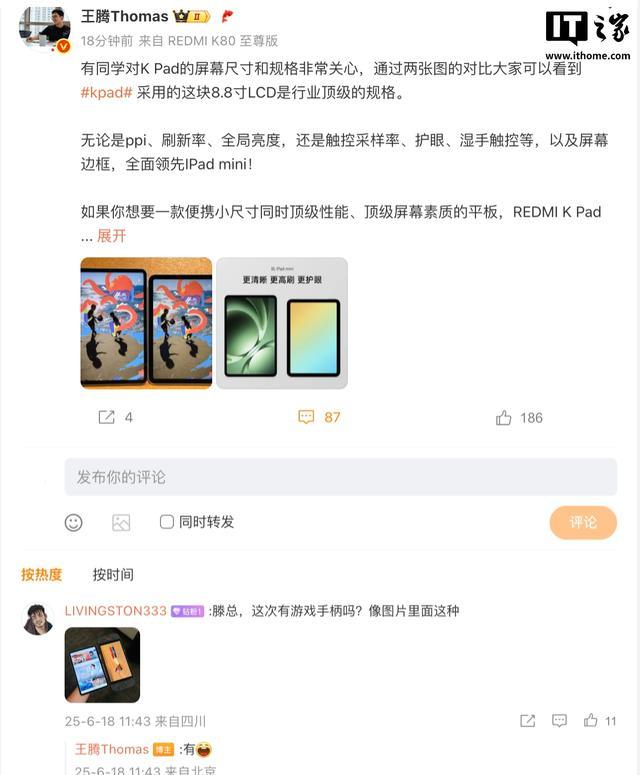This screenshot has width=640, height=775.
Task: Check the 同时转发 checkbox
Action: [167, 522]
